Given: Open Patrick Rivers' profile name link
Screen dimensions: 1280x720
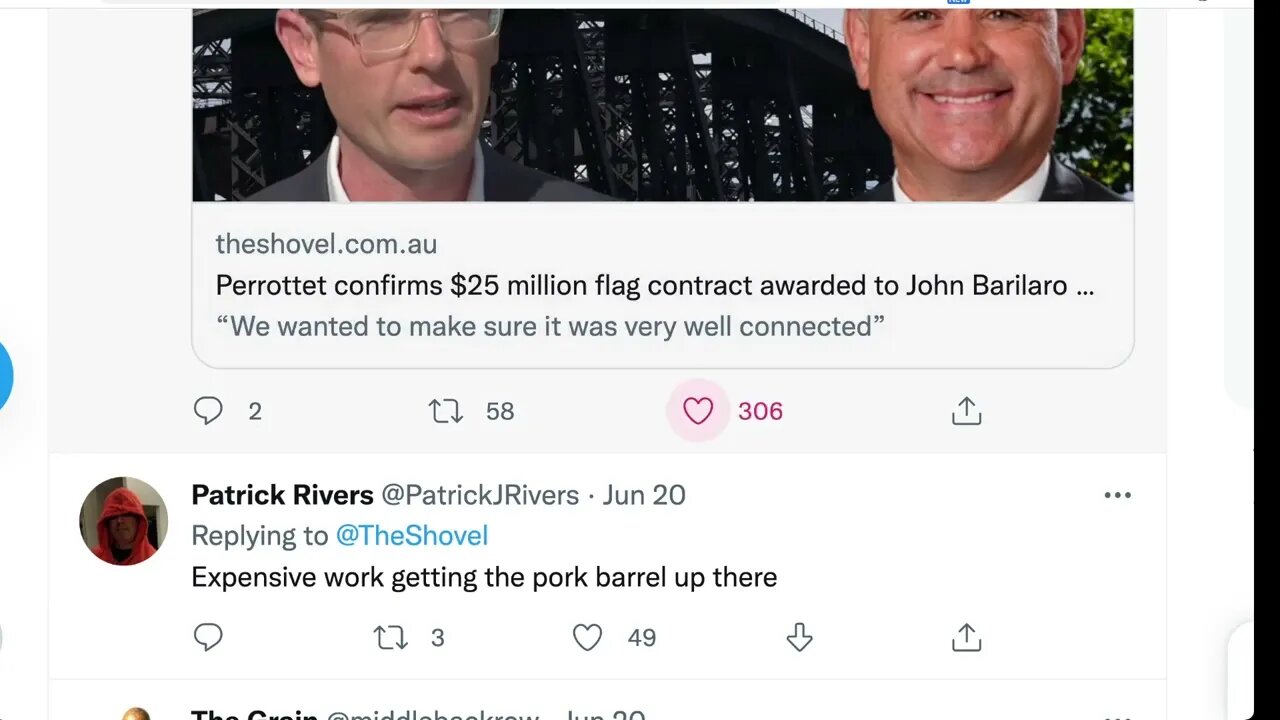Looking at the screenshot, I should tap(282, 494).
